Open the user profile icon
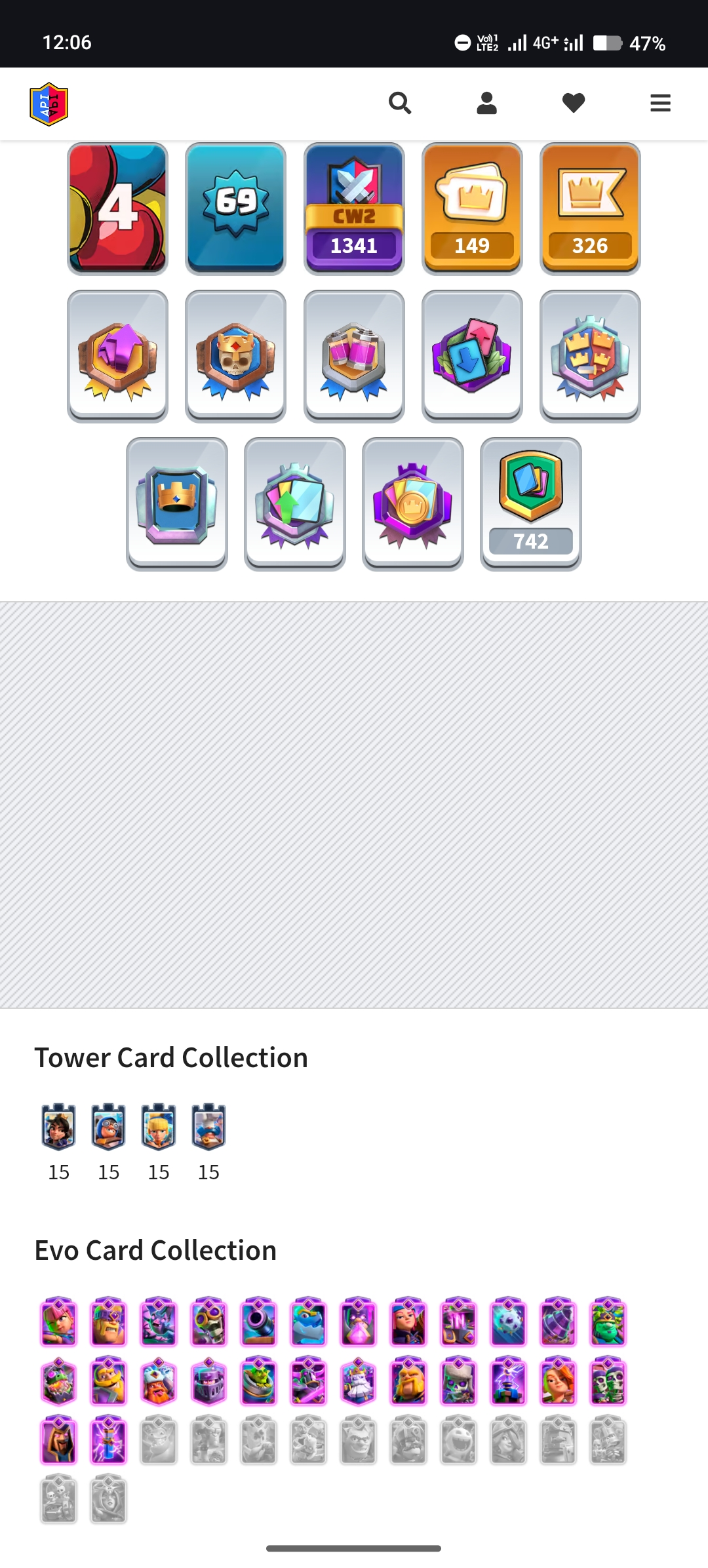The height and width of the screenshot is (1568, 708). (486, 103)
